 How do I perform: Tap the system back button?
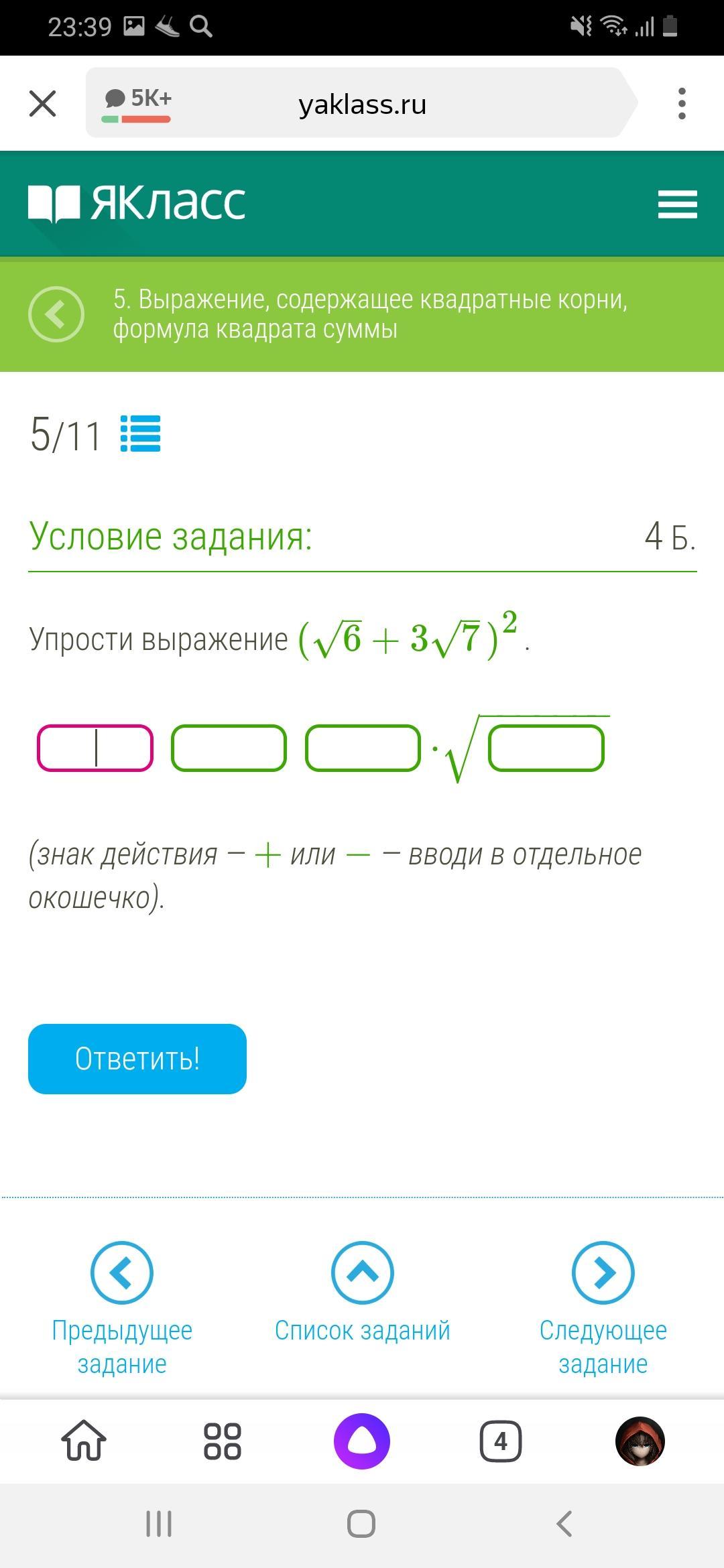tap(564, 1524)
